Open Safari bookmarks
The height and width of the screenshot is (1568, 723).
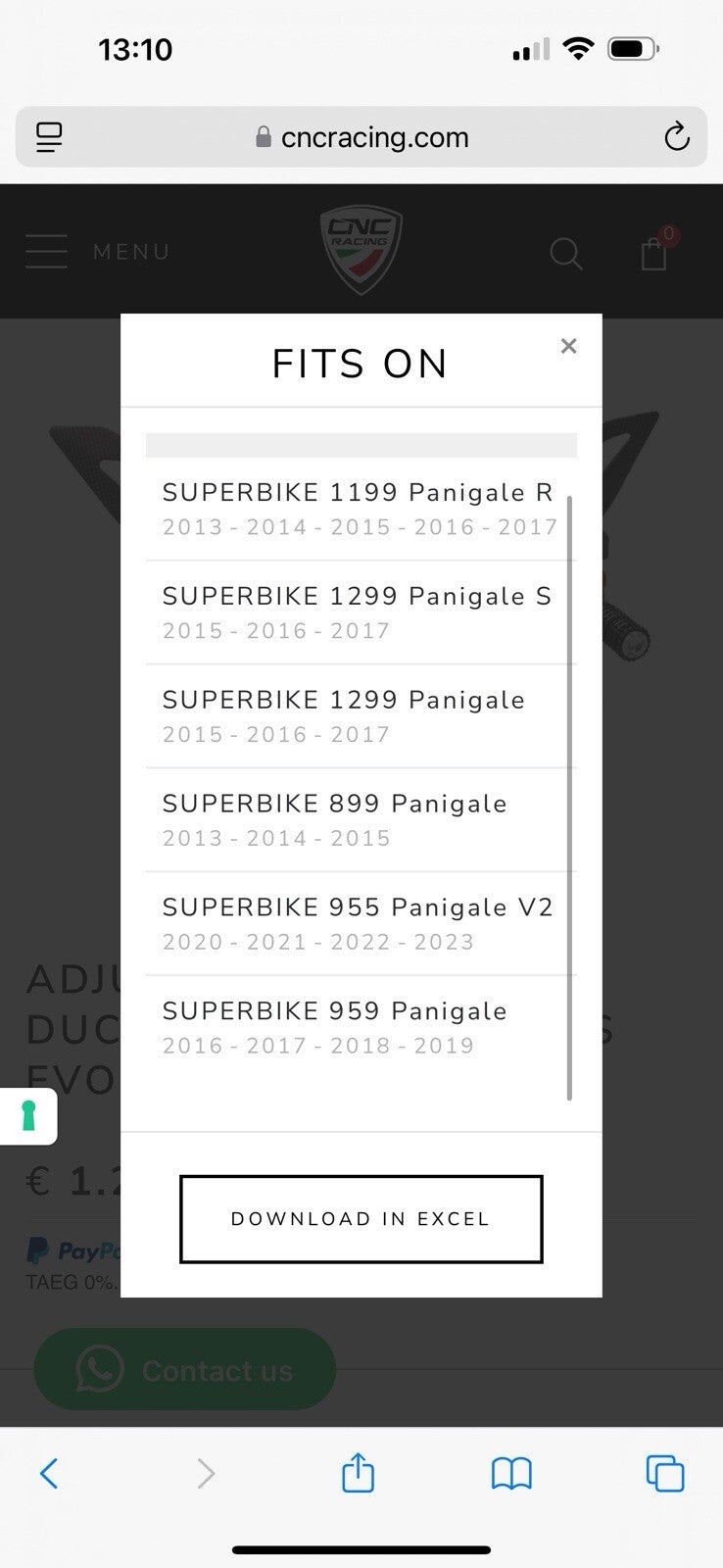(x=511, y=1473)
